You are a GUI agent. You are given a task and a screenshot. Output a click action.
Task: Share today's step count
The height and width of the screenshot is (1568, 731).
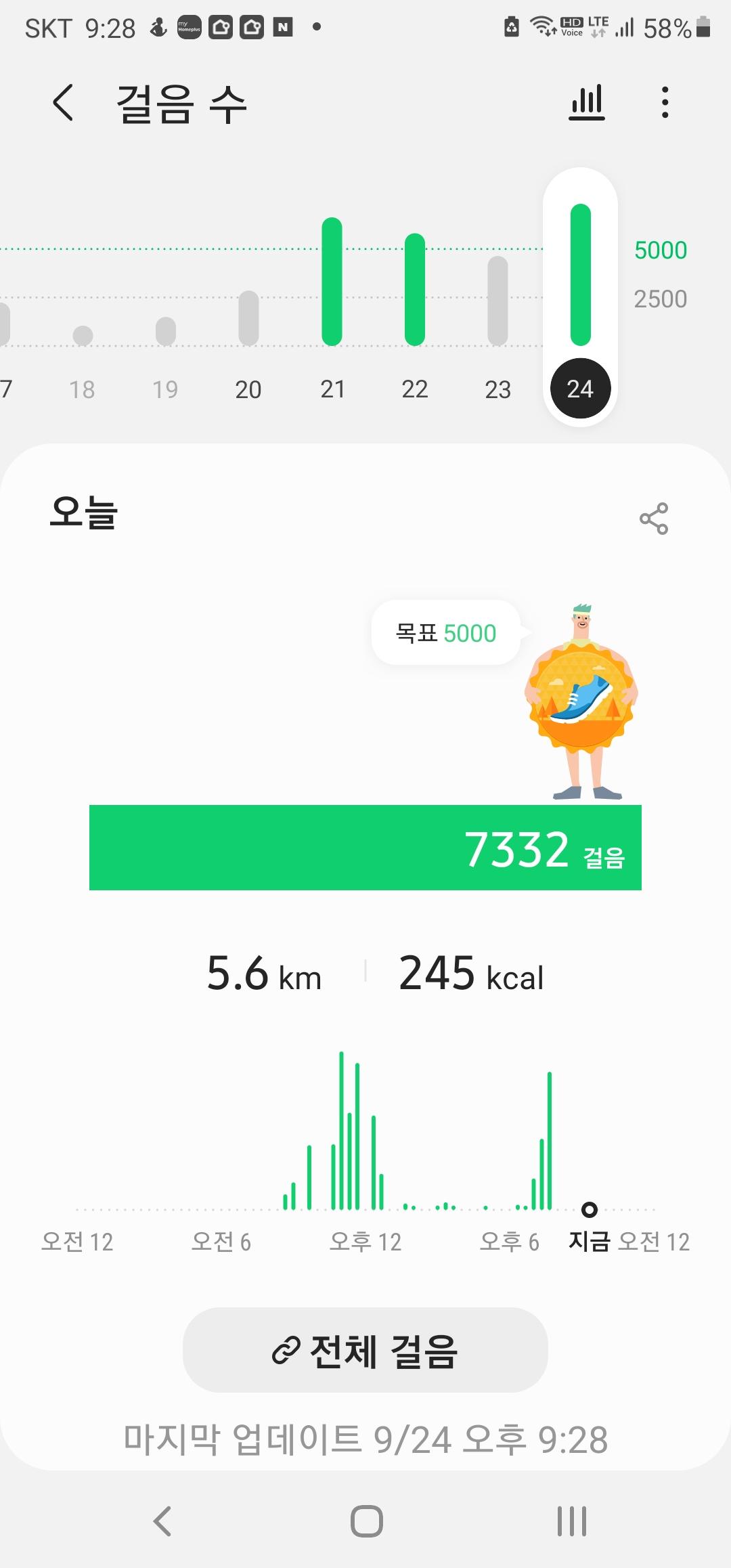pyautogui.click(x=654, y=519)
